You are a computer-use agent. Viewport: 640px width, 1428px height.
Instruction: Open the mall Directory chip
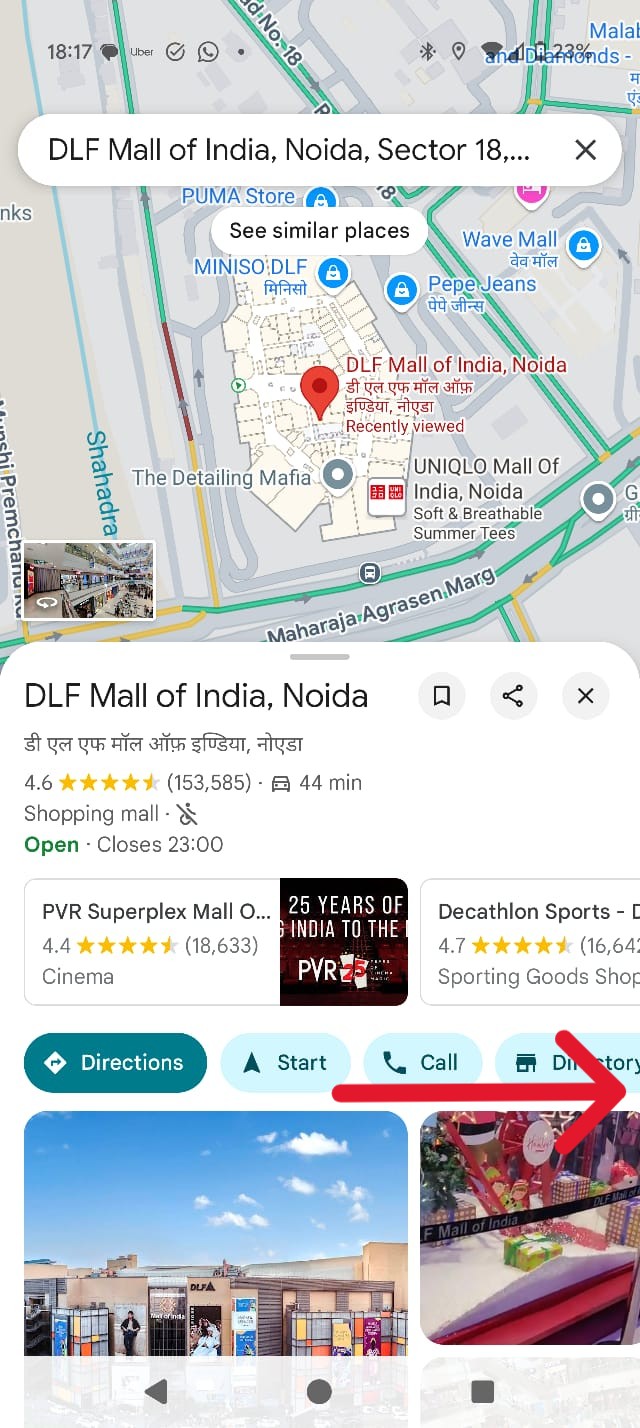[568, 1063]
